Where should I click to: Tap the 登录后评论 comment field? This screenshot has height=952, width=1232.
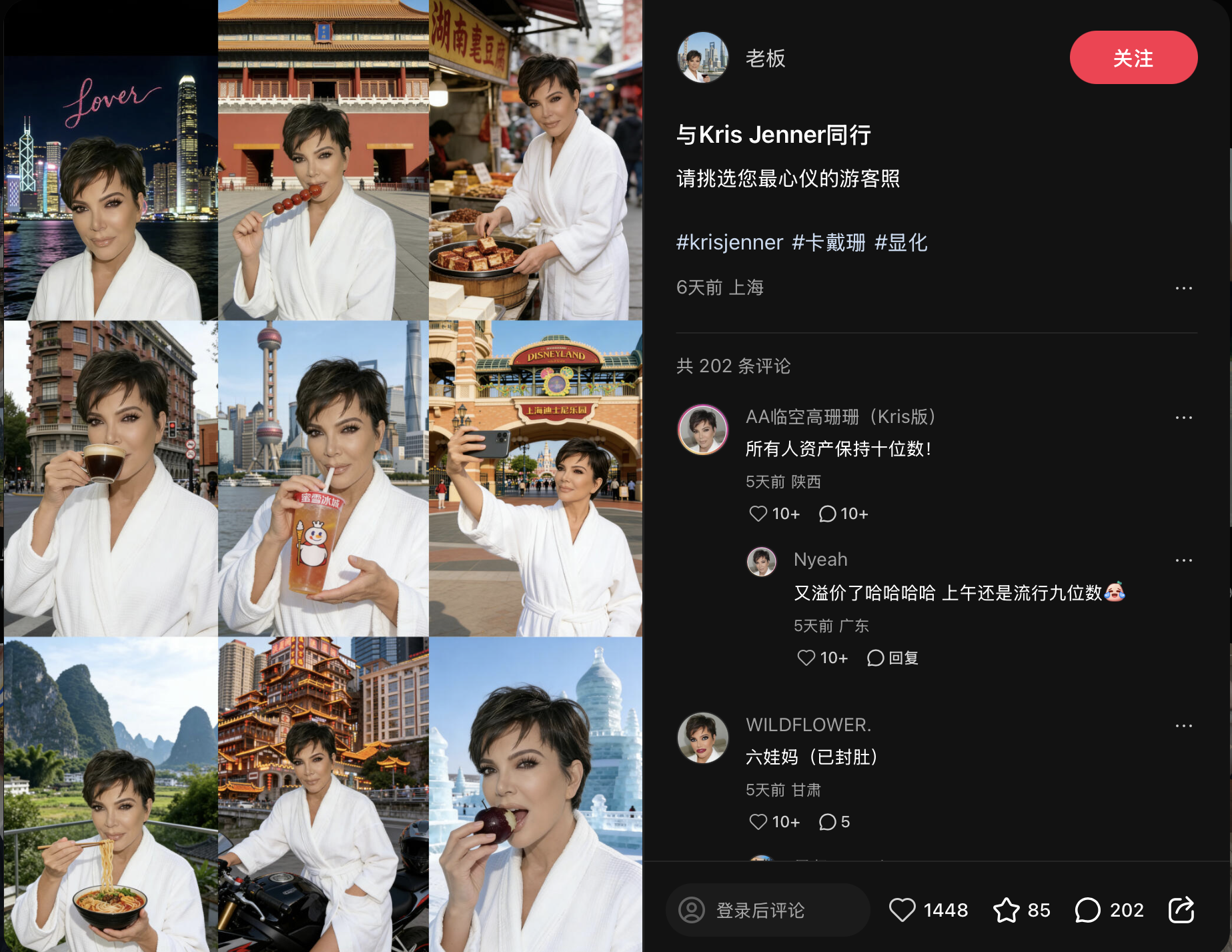(767, 910)
